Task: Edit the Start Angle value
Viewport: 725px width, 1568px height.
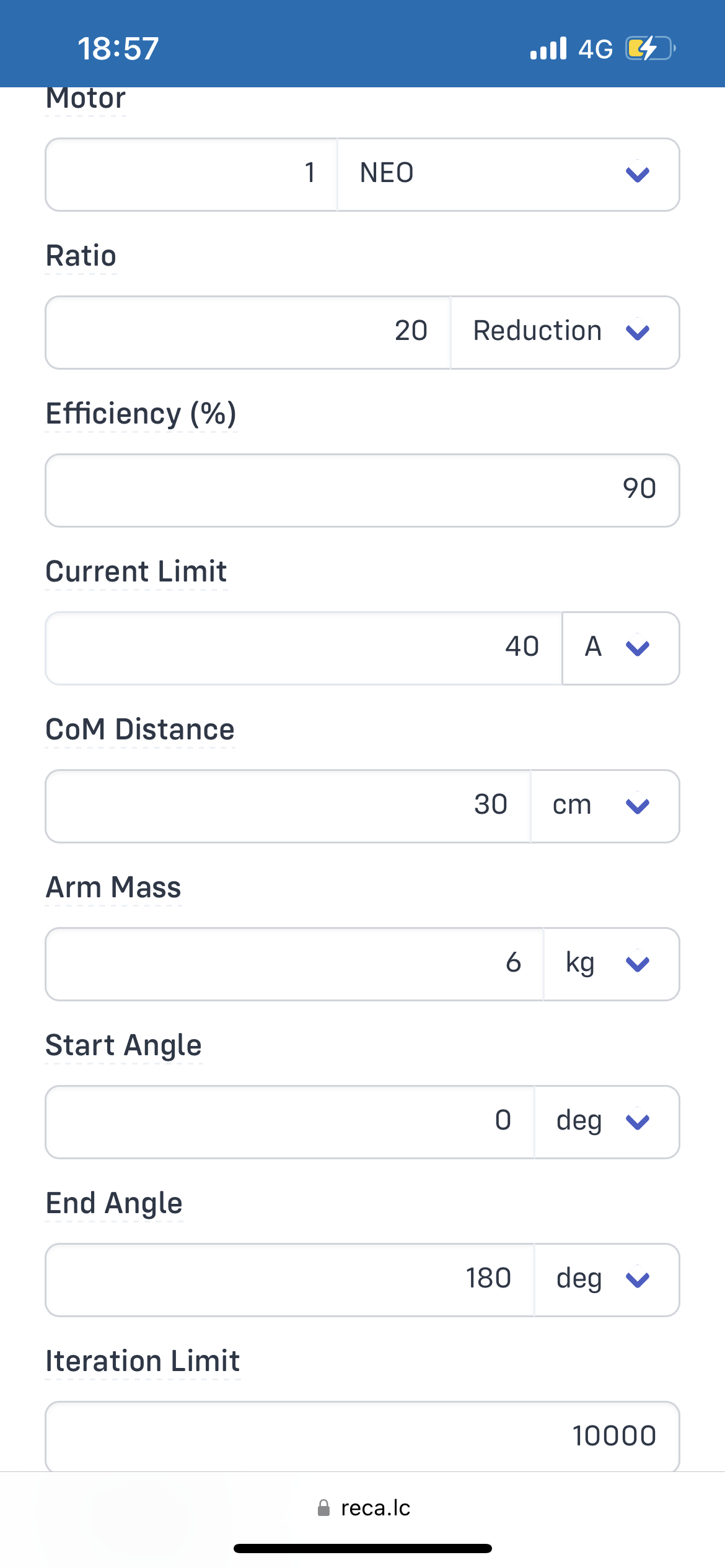Action: (x=290, y=1122)
